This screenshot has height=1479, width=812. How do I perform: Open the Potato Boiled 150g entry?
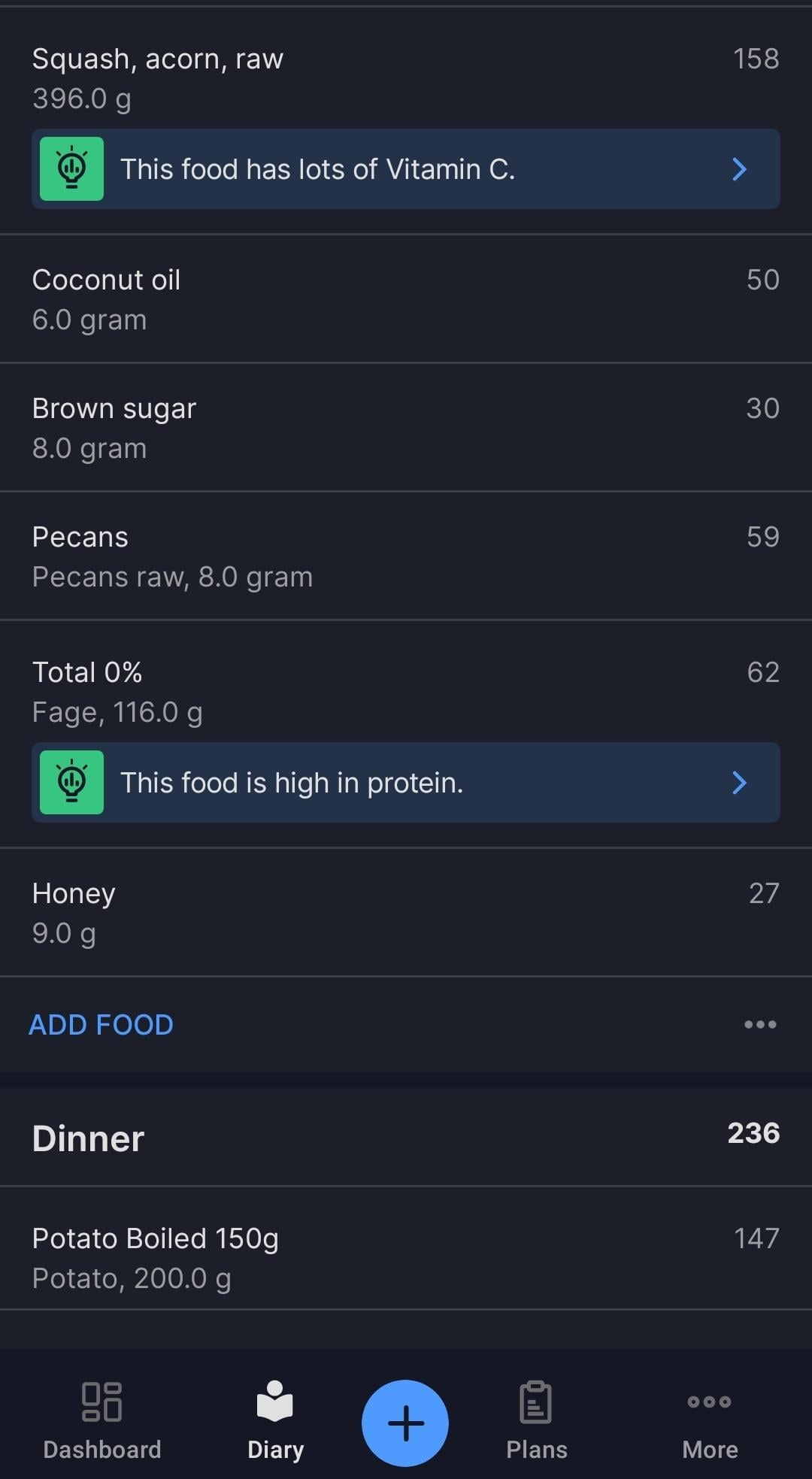click(406, 1257)
